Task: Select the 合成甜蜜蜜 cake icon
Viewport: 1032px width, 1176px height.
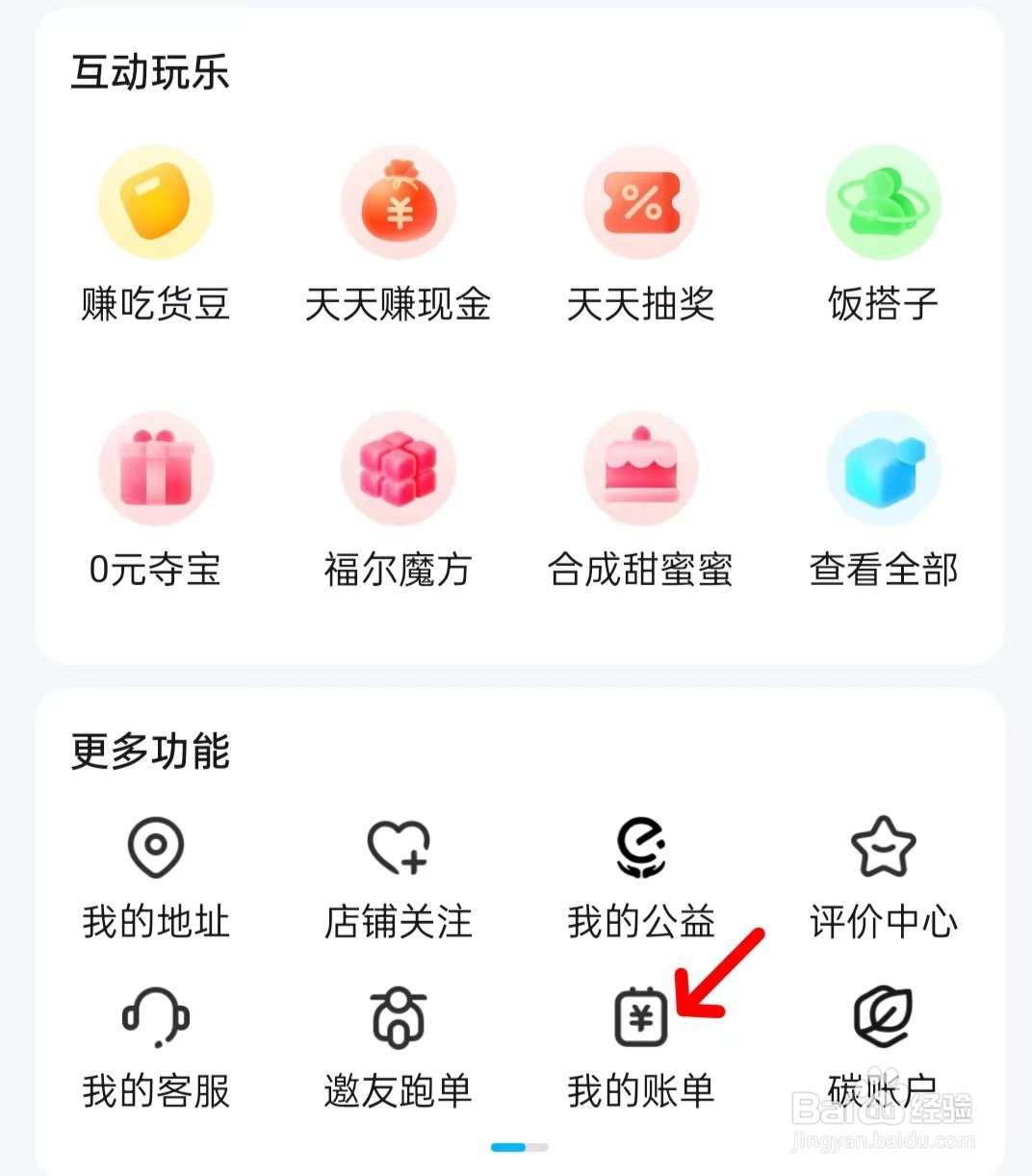Action: 641,470
